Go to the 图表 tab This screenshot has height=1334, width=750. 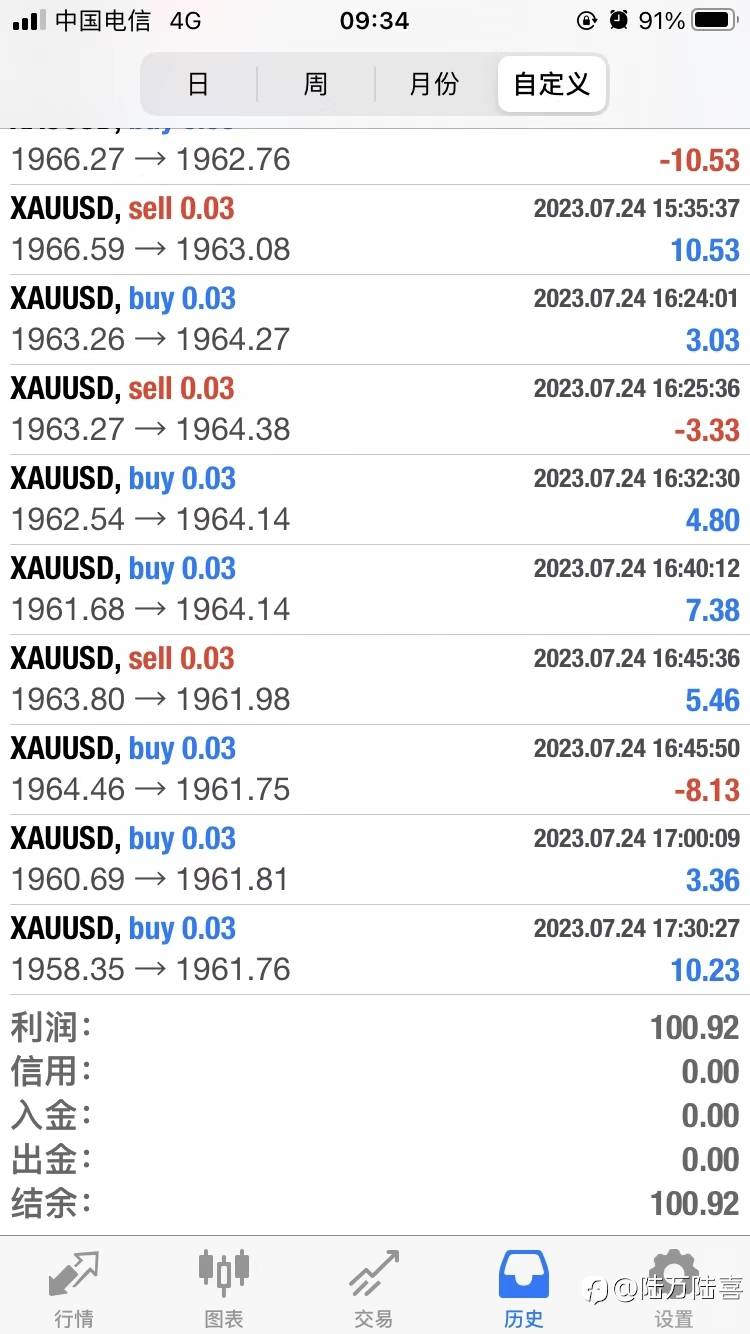(224, 1287)
